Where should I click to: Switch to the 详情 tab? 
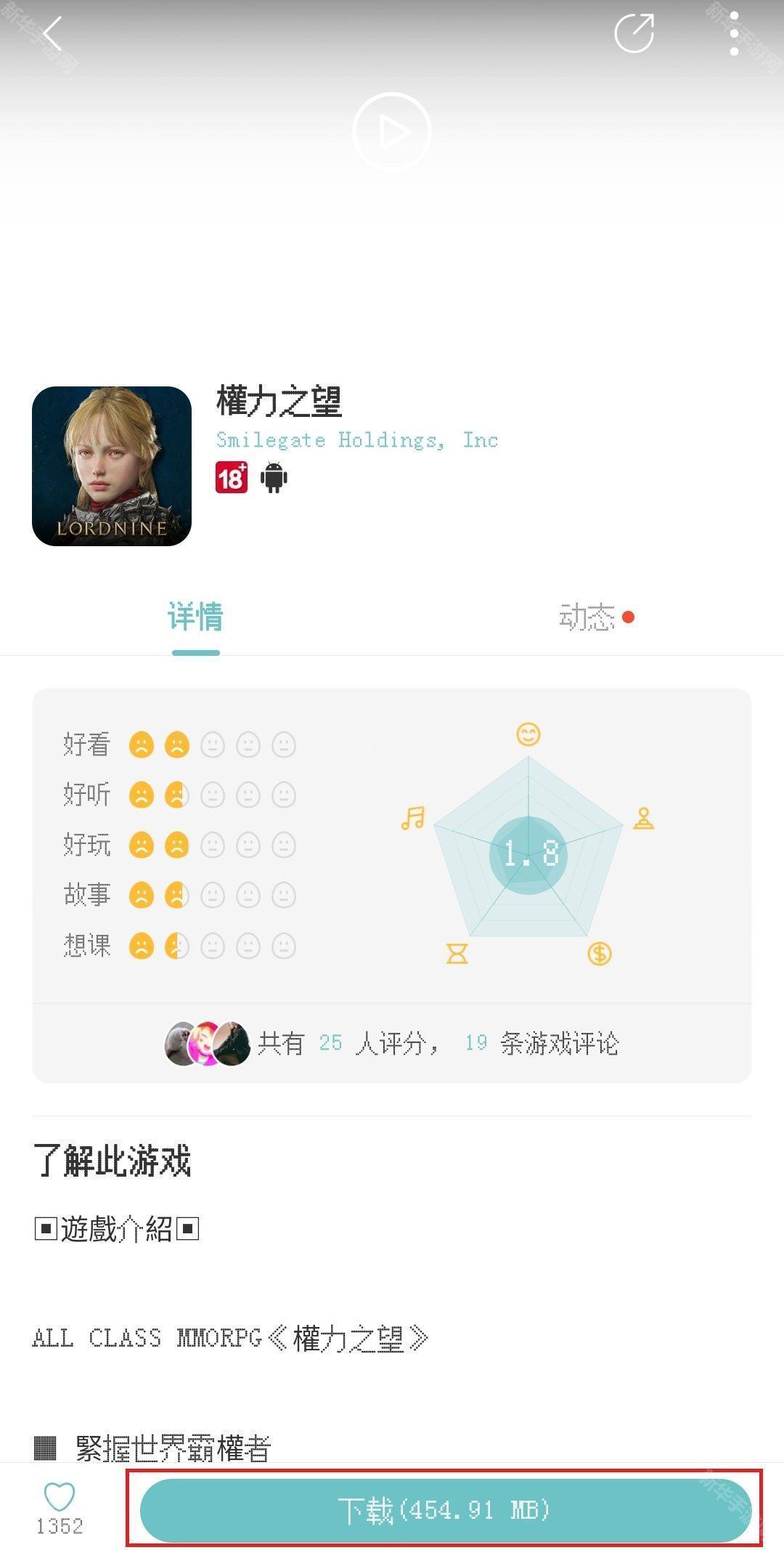195,616
